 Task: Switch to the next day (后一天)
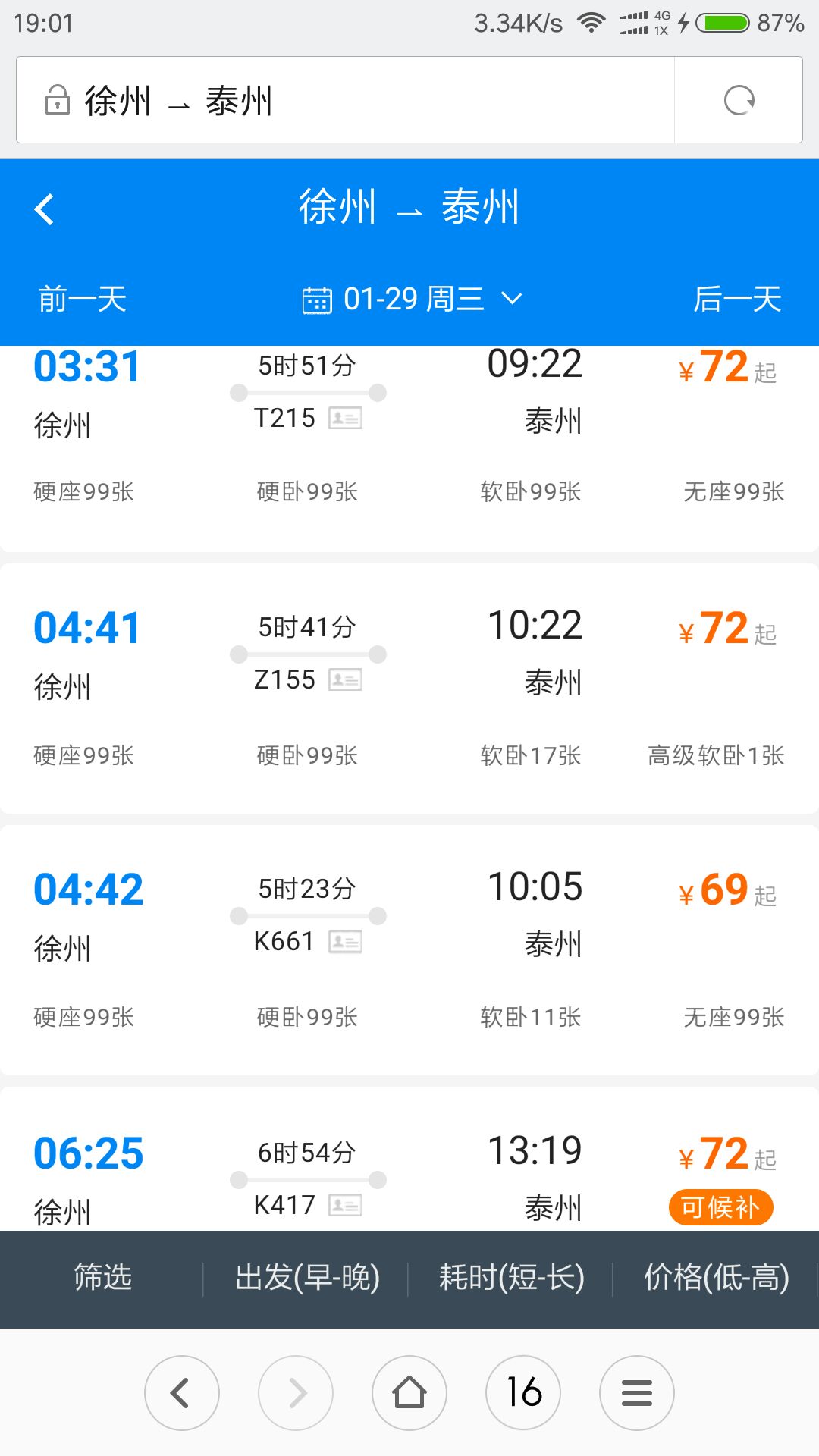coord(737,299)
